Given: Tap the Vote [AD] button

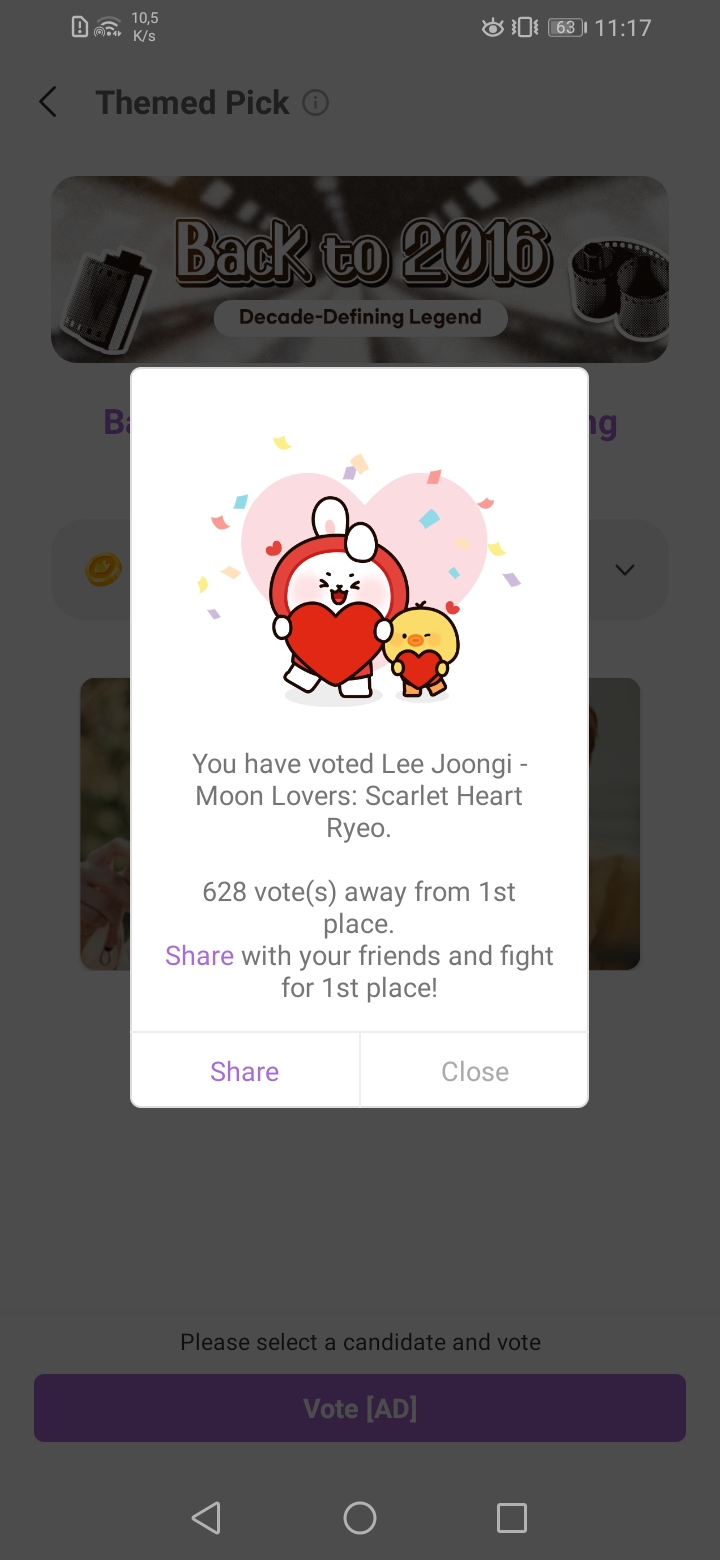Looking at the screenshot, I should (x=360, y=1408).
